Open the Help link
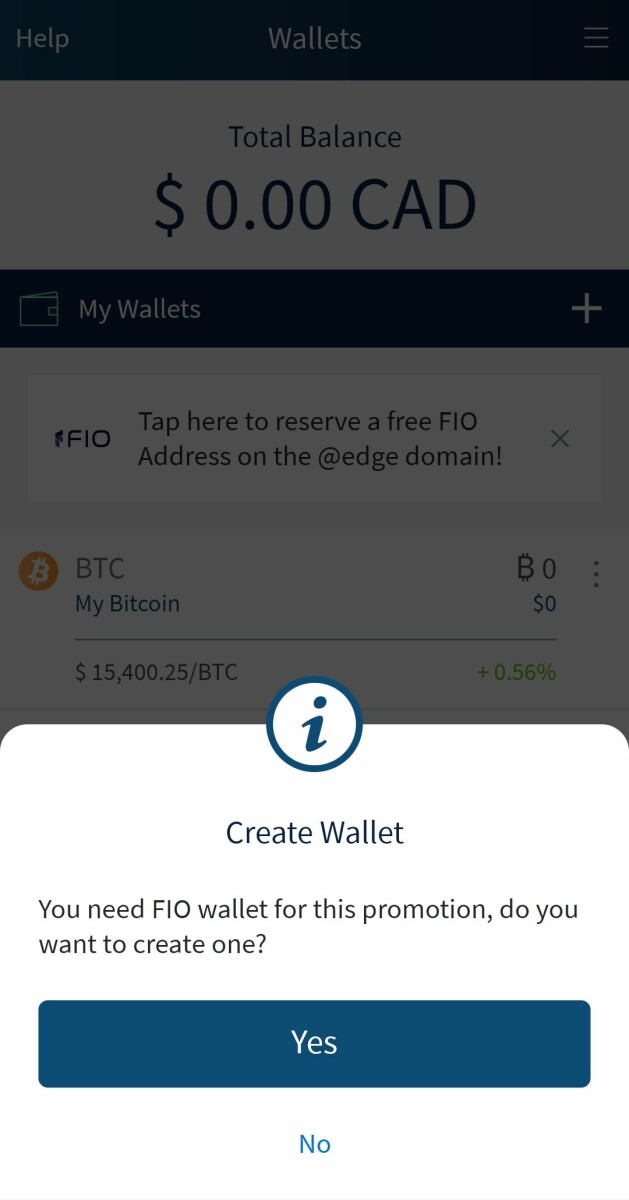The height and width of the screenshot is (1200, 629). pyautogui.click(x=42, y=39)
